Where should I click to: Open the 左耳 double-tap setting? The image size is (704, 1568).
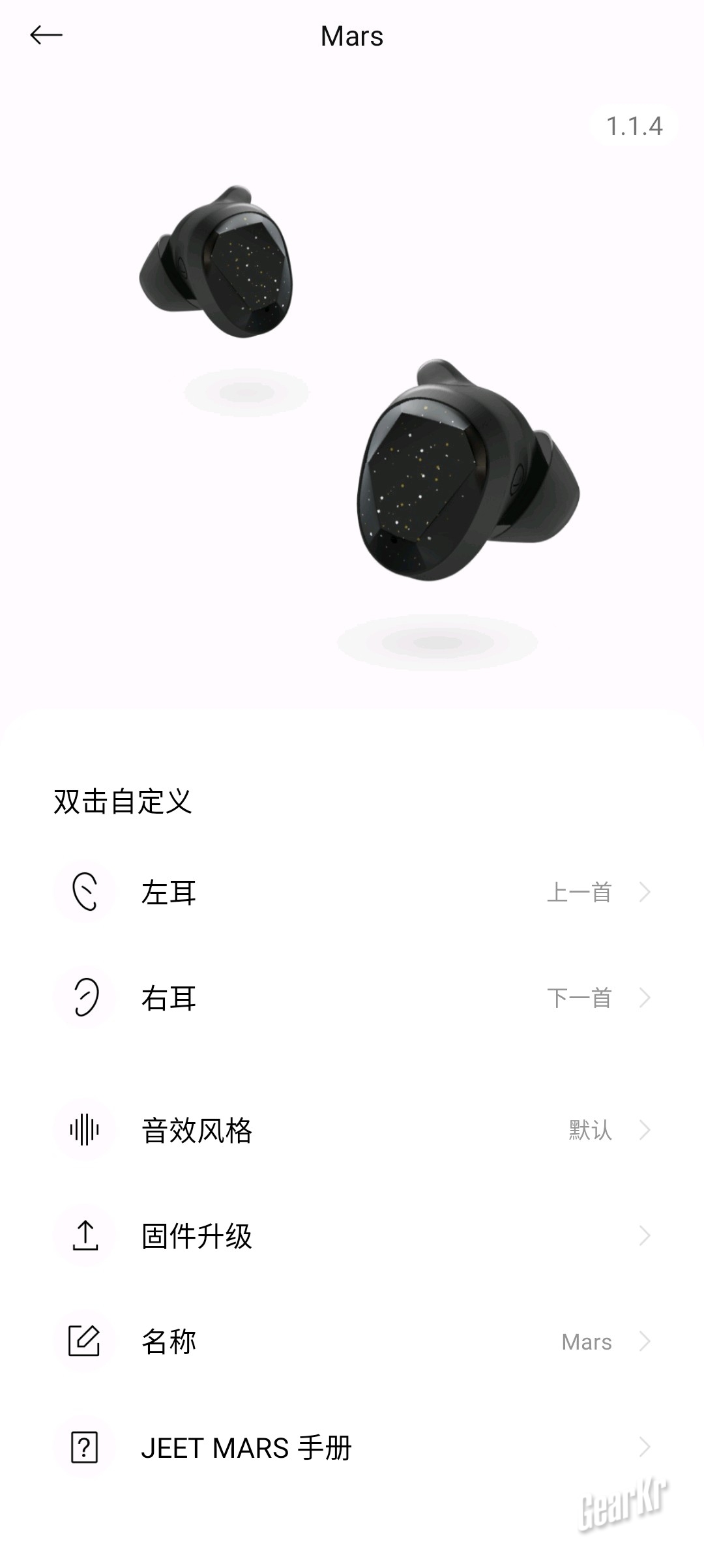tap(352, 892)
